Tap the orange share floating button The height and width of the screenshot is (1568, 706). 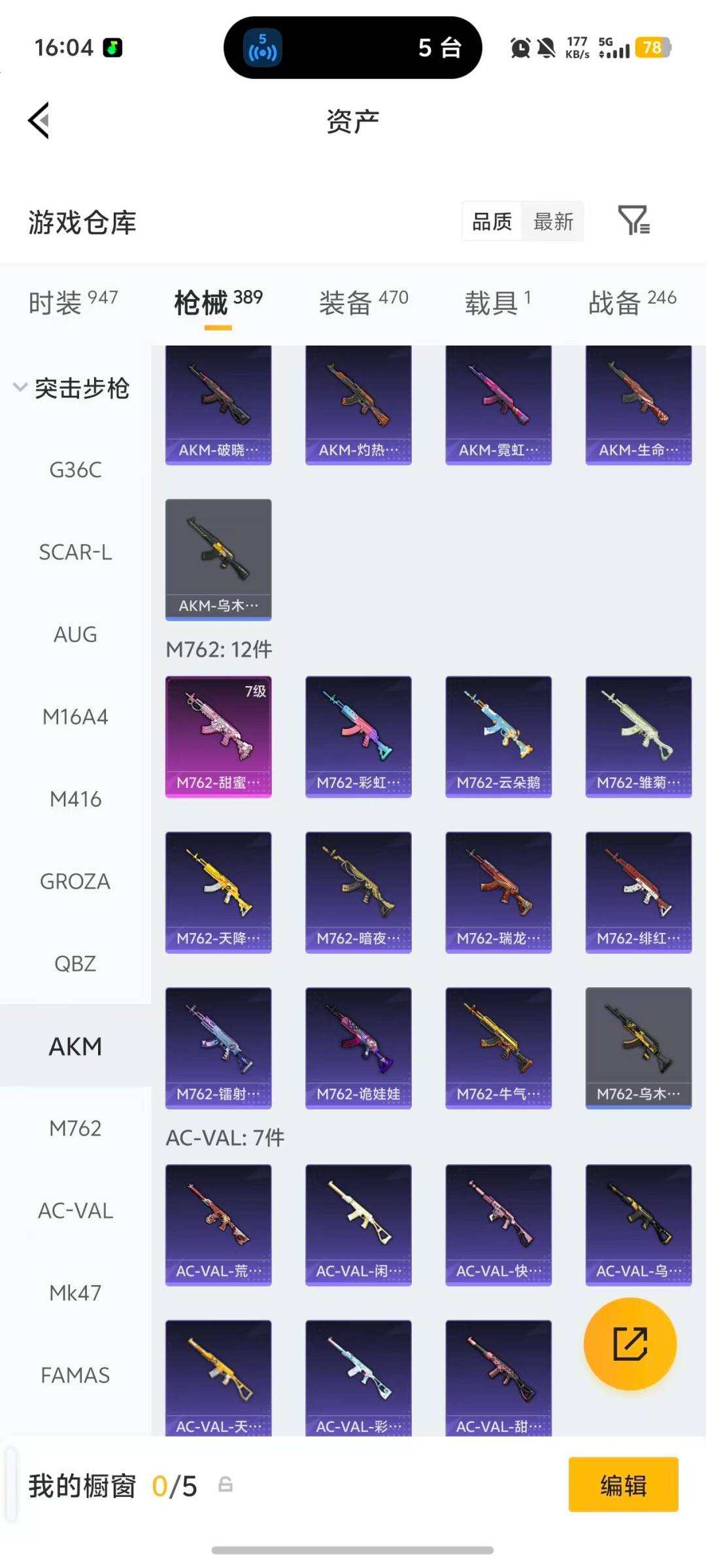pyautogui.click(x=630, y=1344)
